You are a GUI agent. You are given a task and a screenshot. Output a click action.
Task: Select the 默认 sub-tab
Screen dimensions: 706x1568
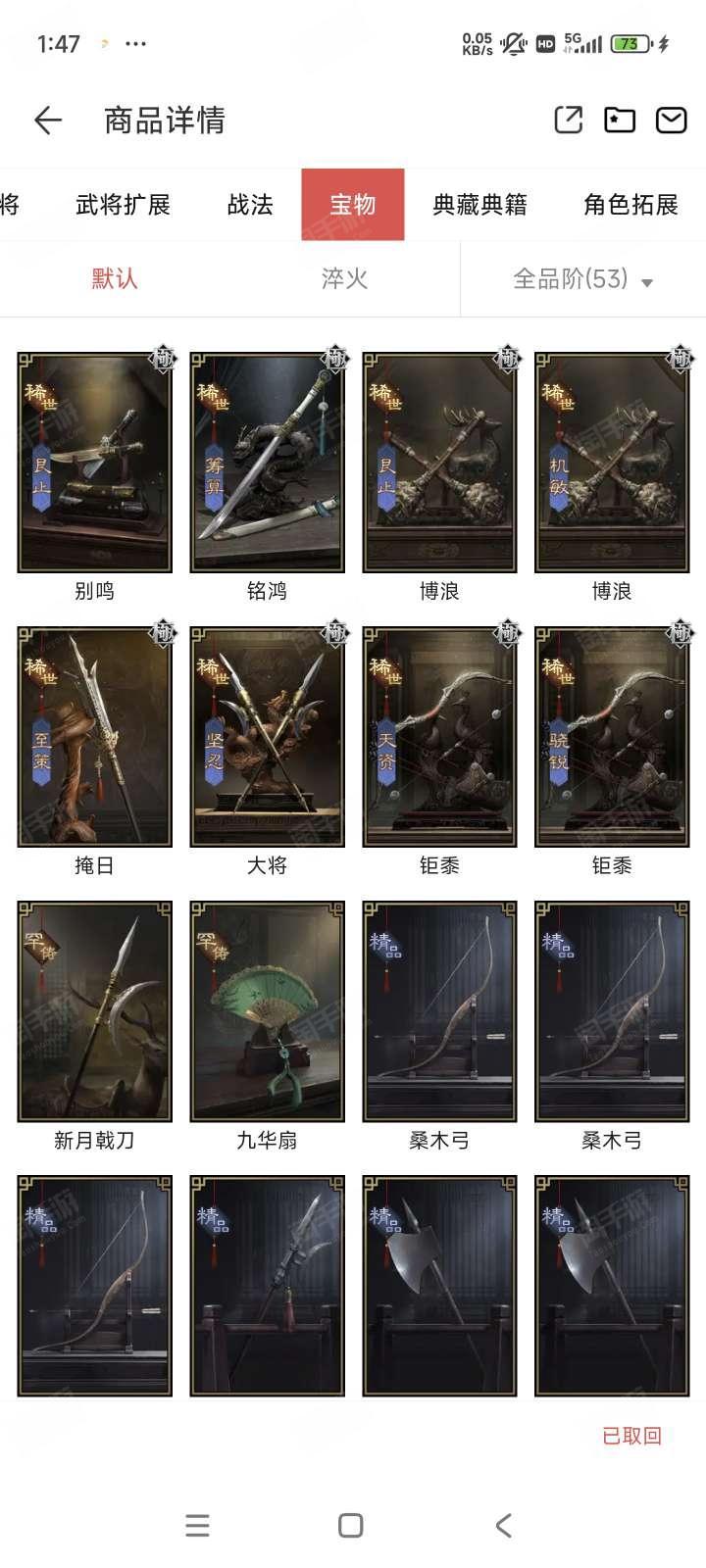115,278
